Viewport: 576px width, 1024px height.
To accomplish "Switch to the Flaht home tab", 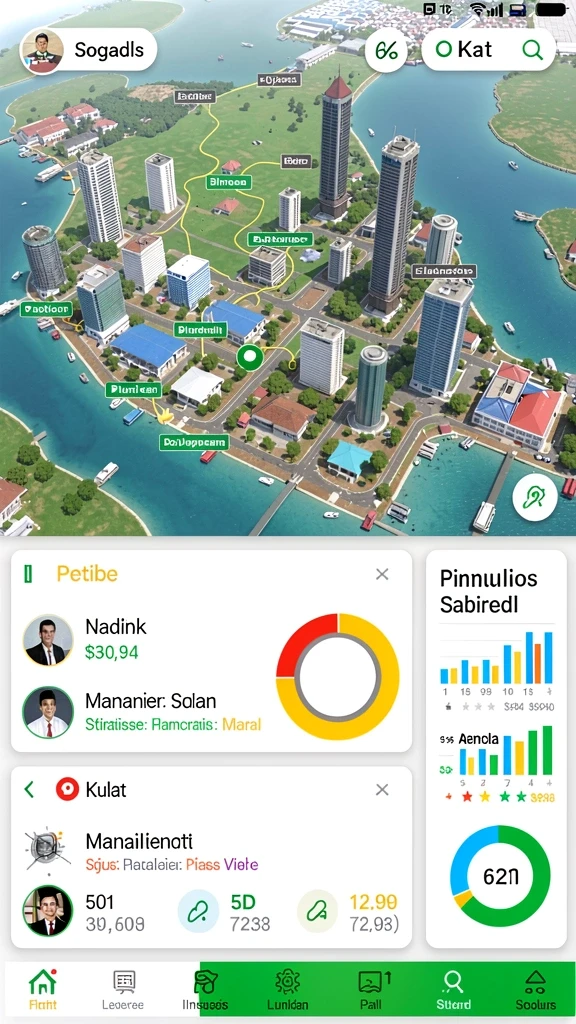I will coord(42,989).
